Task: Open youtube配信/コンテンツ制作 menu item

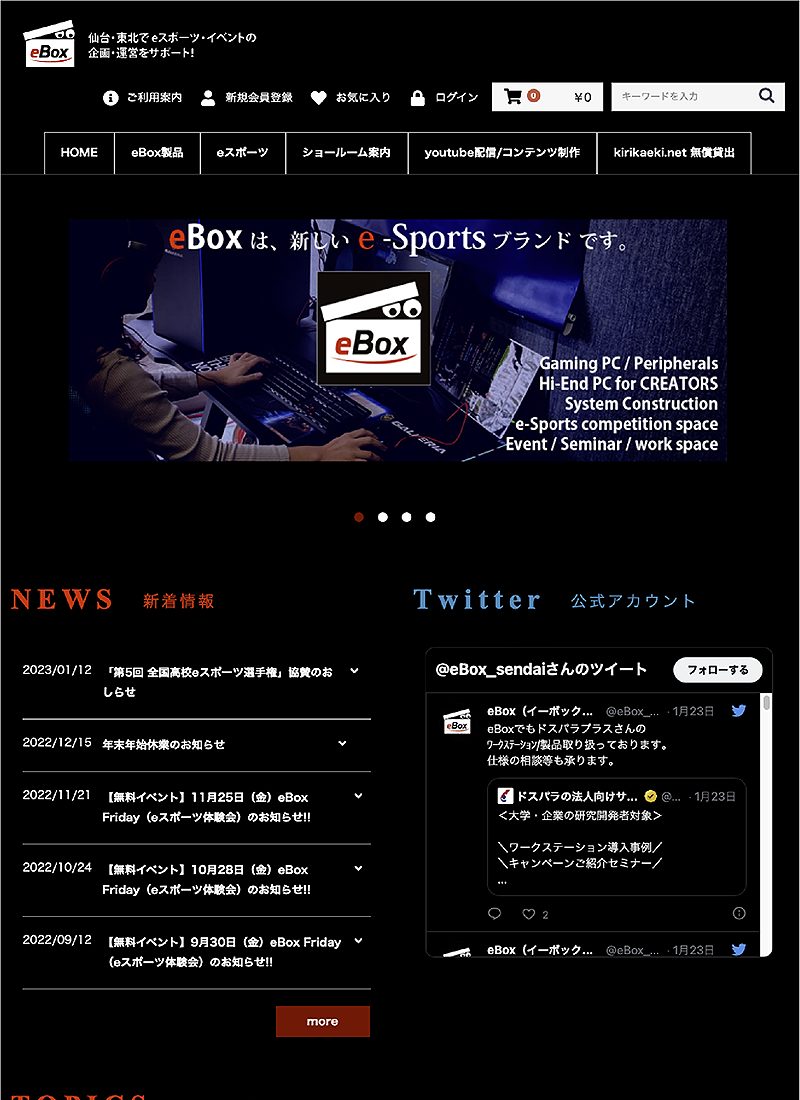Action: click(x=502, y=153)
